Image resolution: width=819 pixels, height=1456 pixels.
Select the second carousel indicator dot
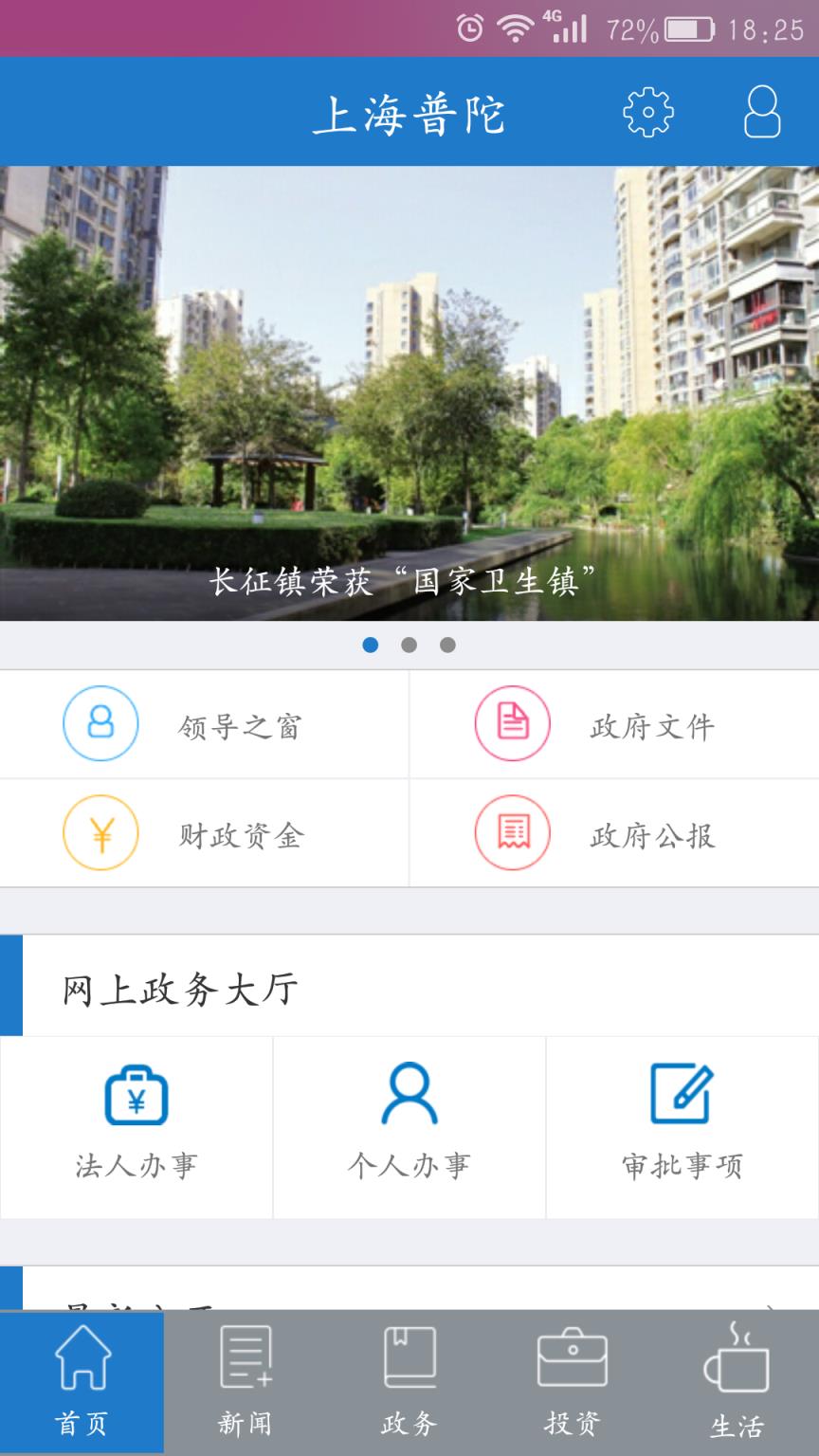pos(409,646)
